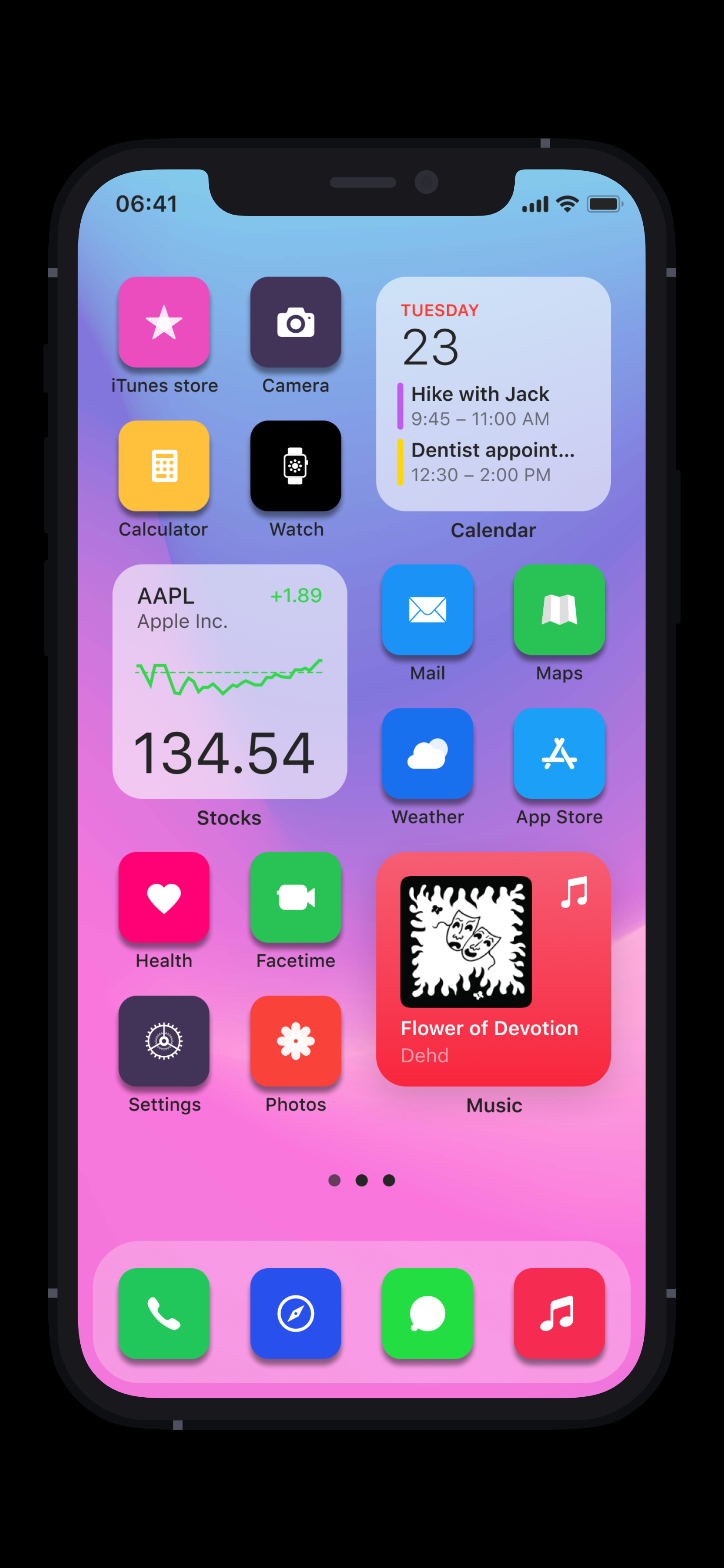Open the Phone app in the dock
The height and width of the screenshot is (1568, 724).
pyautogui.click(x=164, y=1313)
